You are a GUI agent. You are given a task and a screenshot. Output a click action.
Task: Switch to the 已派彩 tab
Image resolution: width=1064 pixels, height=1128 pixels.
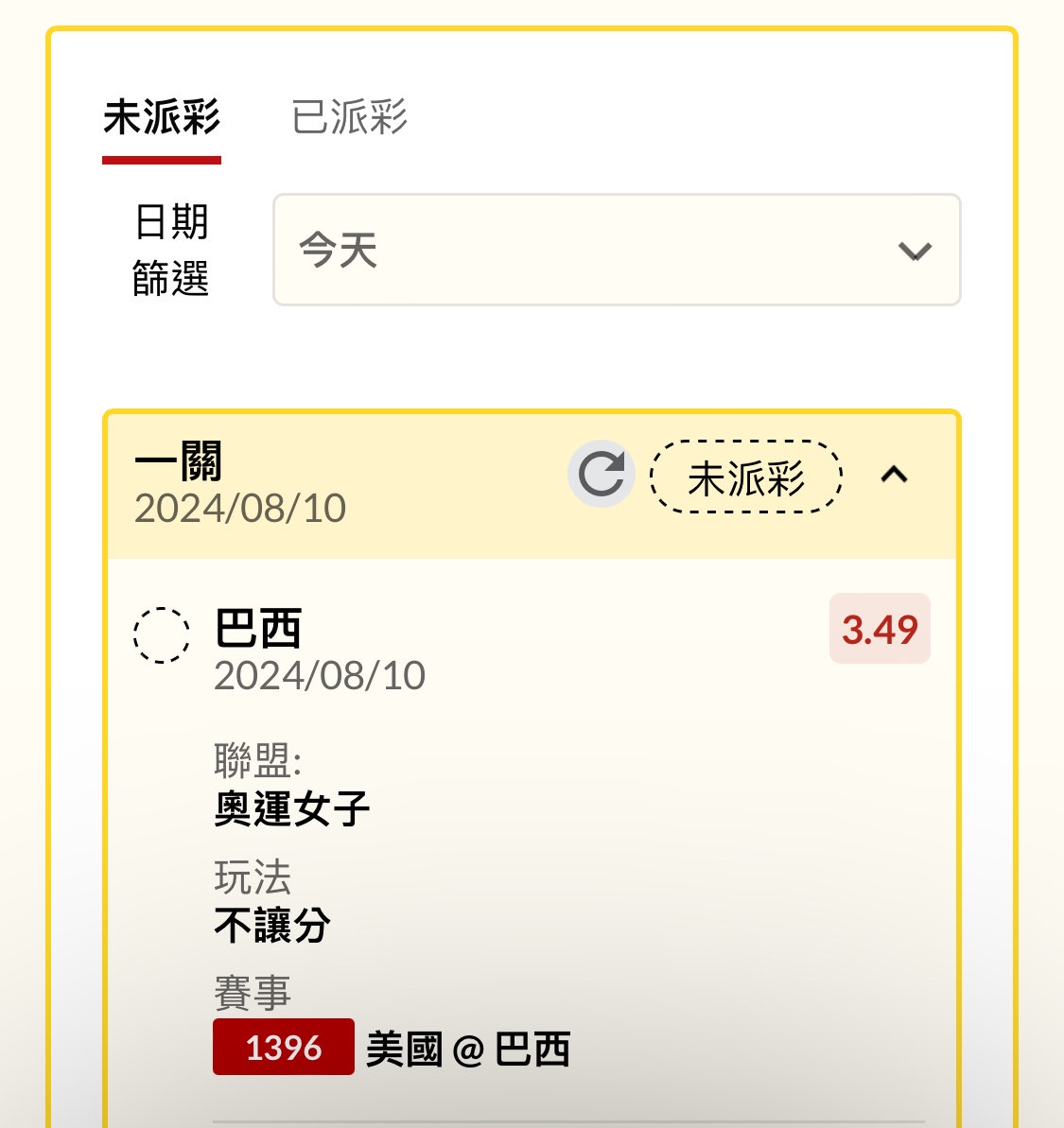coord(349,118)
